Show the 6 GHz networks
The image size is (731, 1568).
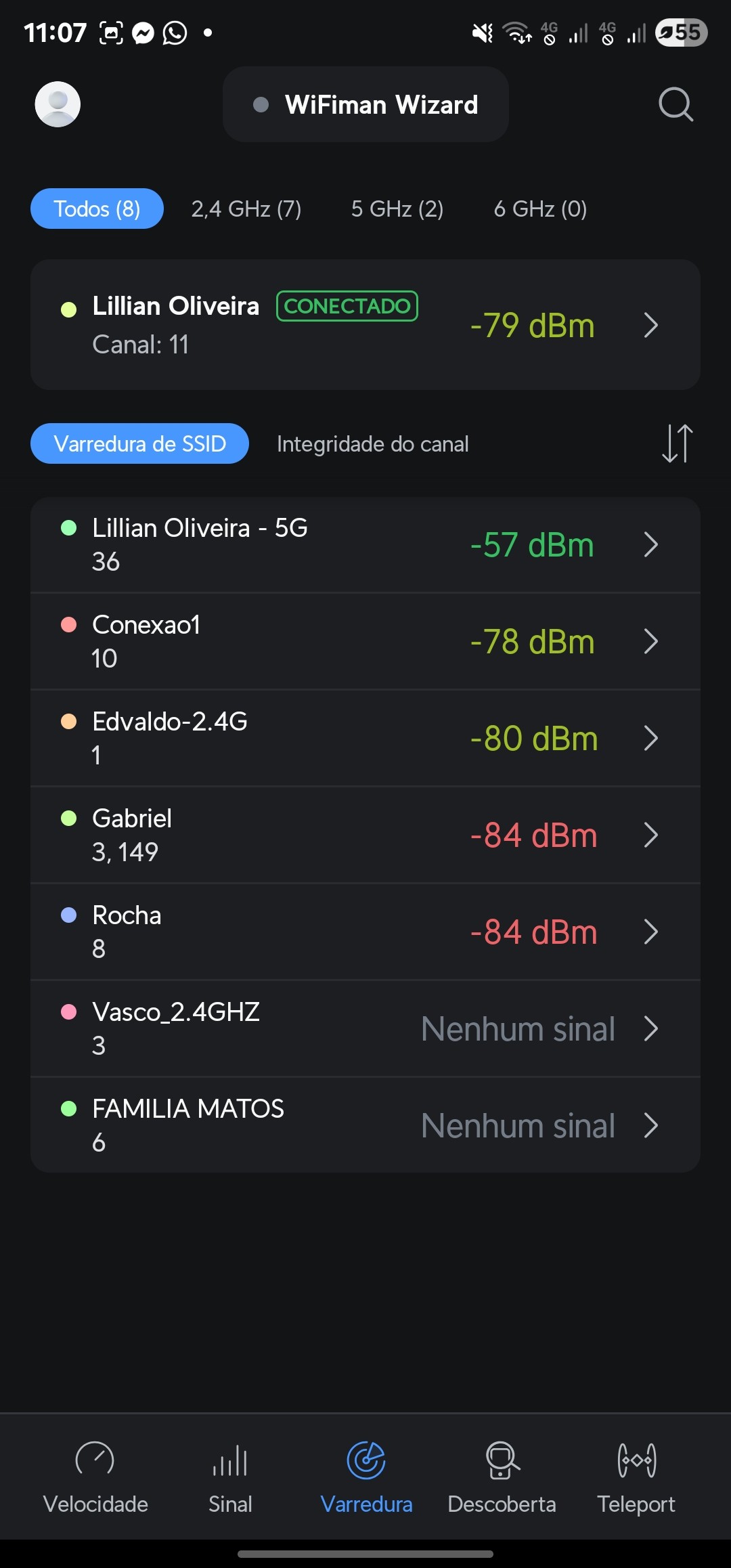[x=540, y=209]
